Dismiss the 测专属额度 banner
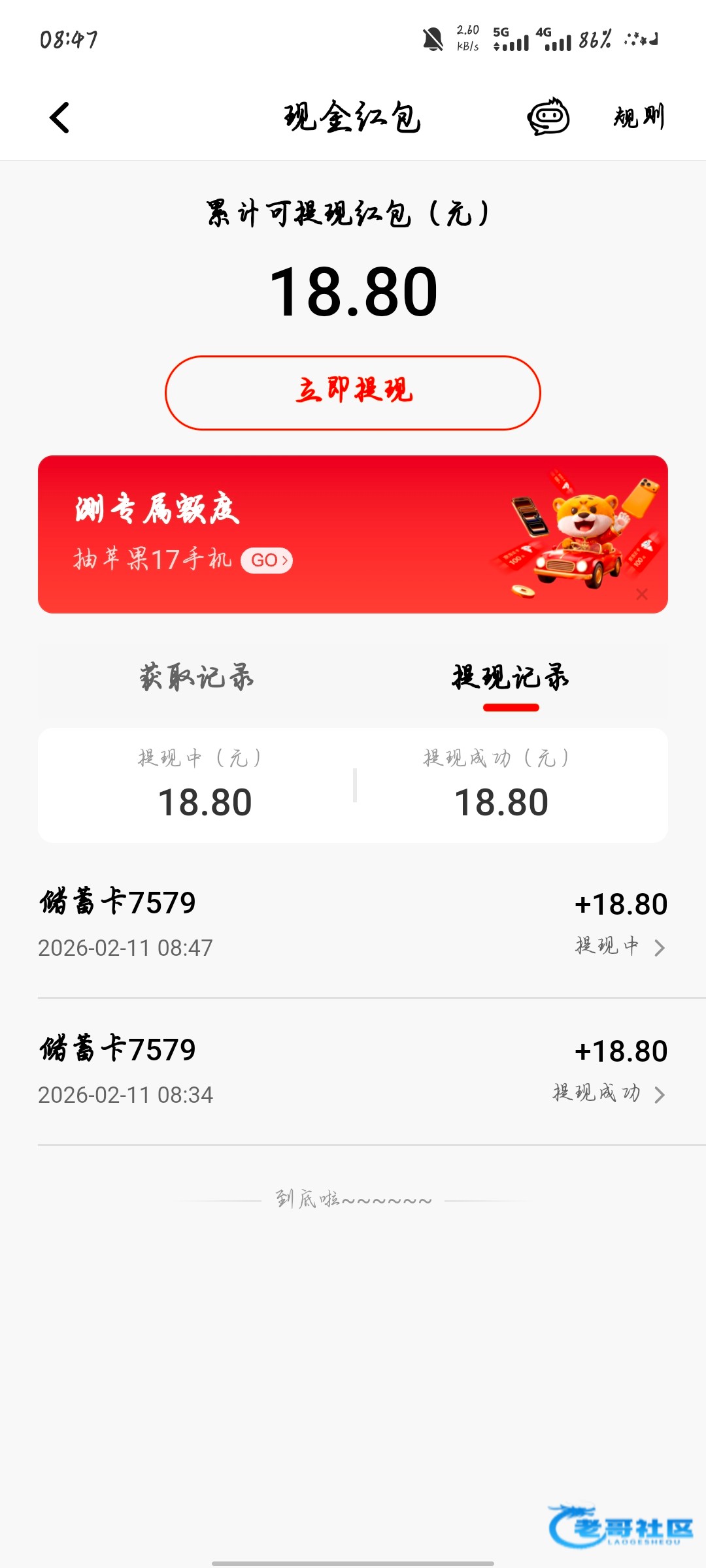This screenshot has height=1568, width=706. pos(642,594)
